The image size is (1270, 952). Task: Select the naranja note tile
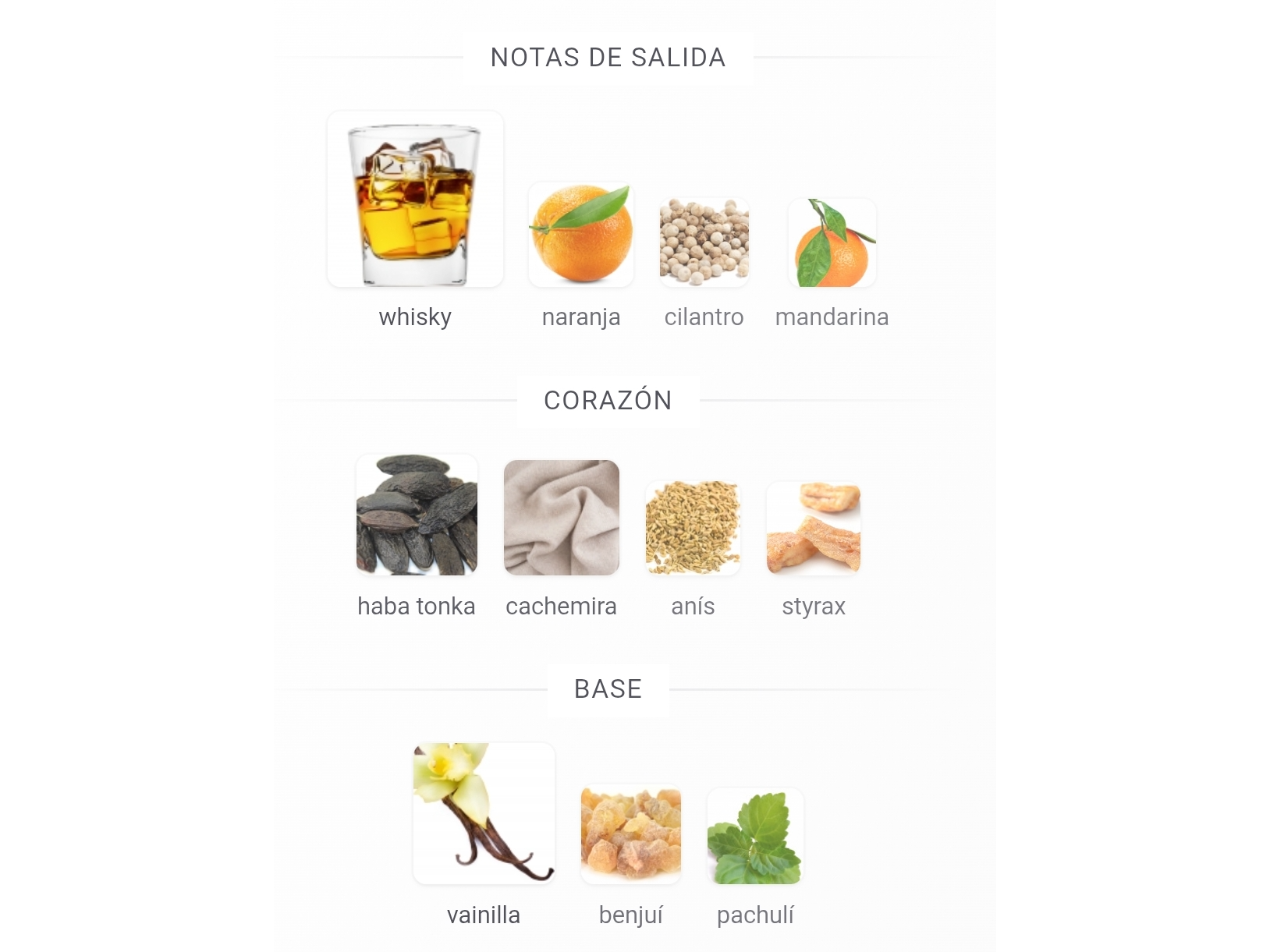coord(581,235)
